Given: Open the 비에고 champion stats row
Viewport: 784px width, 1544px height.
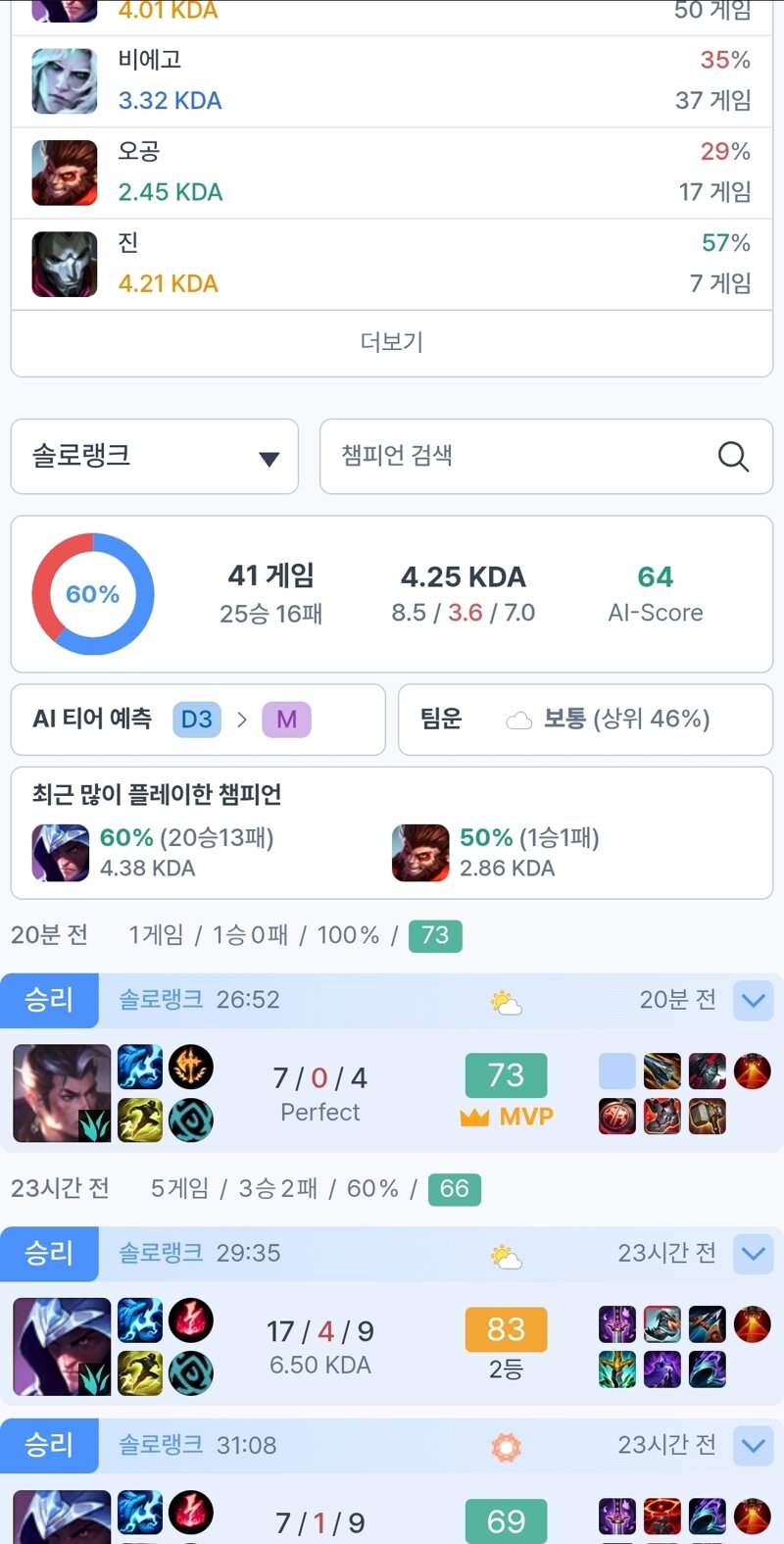Looking at the screenshot, I should 392,81.
